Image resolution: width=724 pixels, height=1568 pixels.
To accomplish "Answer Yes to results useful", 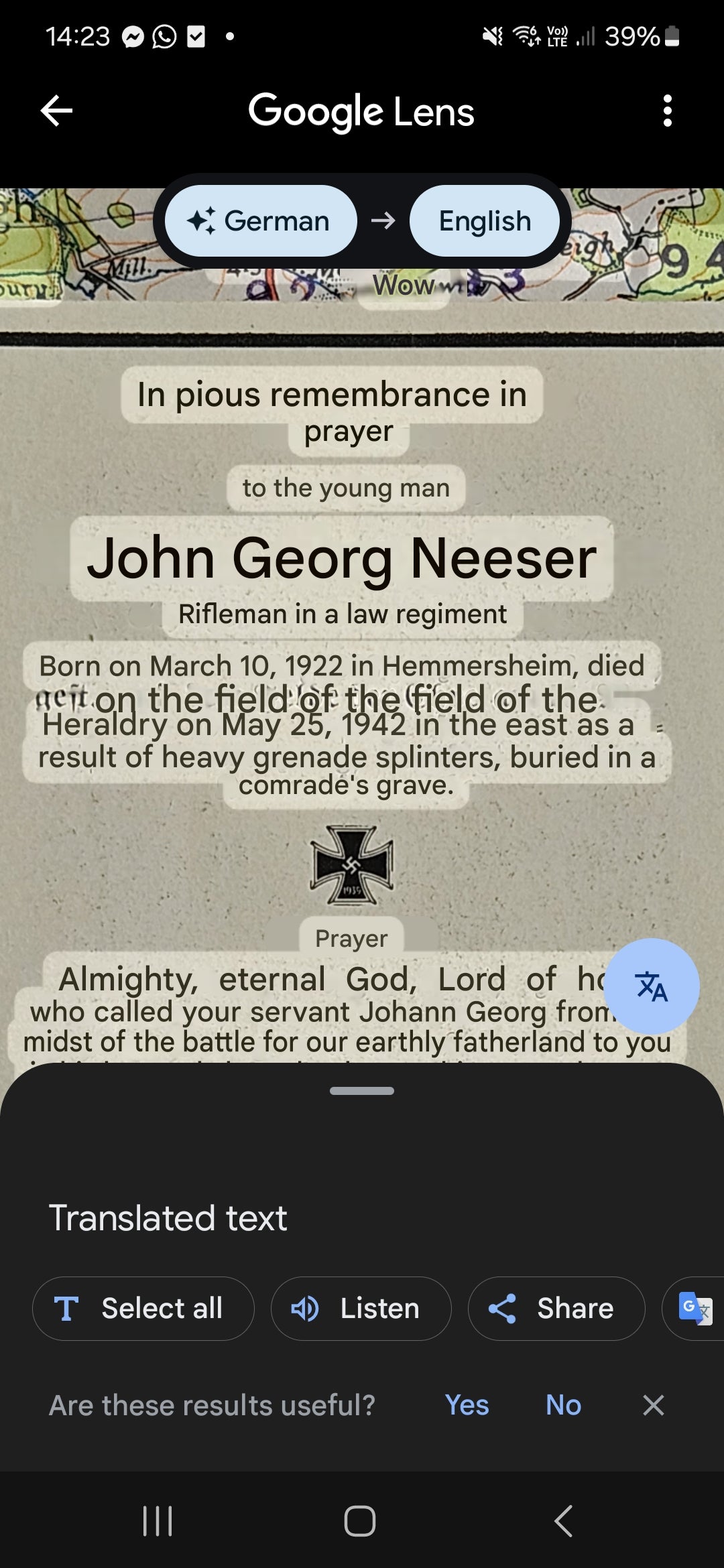I will [467, 1405].
